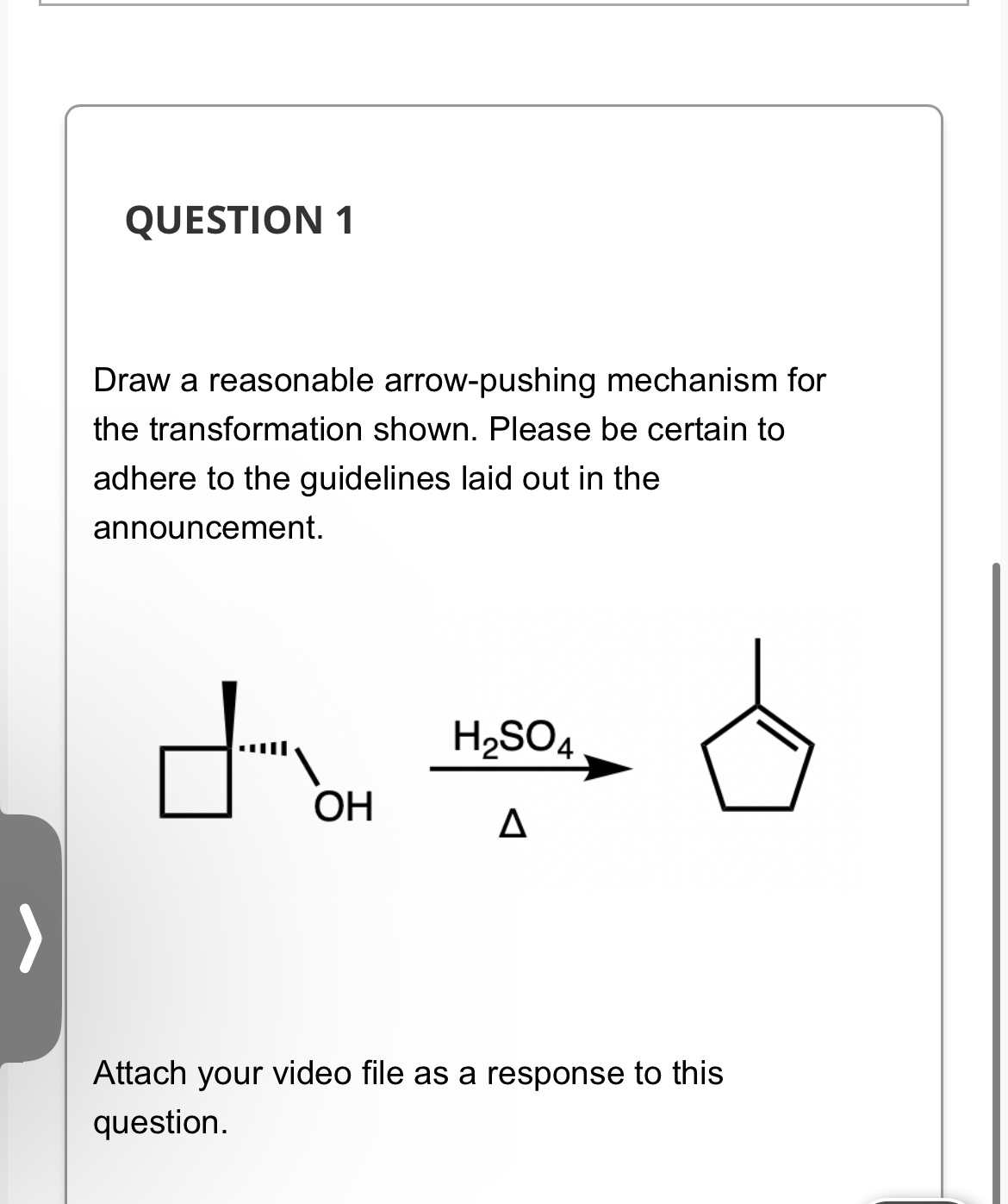Tap the H2SO4 reagent label

click(512, 737)
